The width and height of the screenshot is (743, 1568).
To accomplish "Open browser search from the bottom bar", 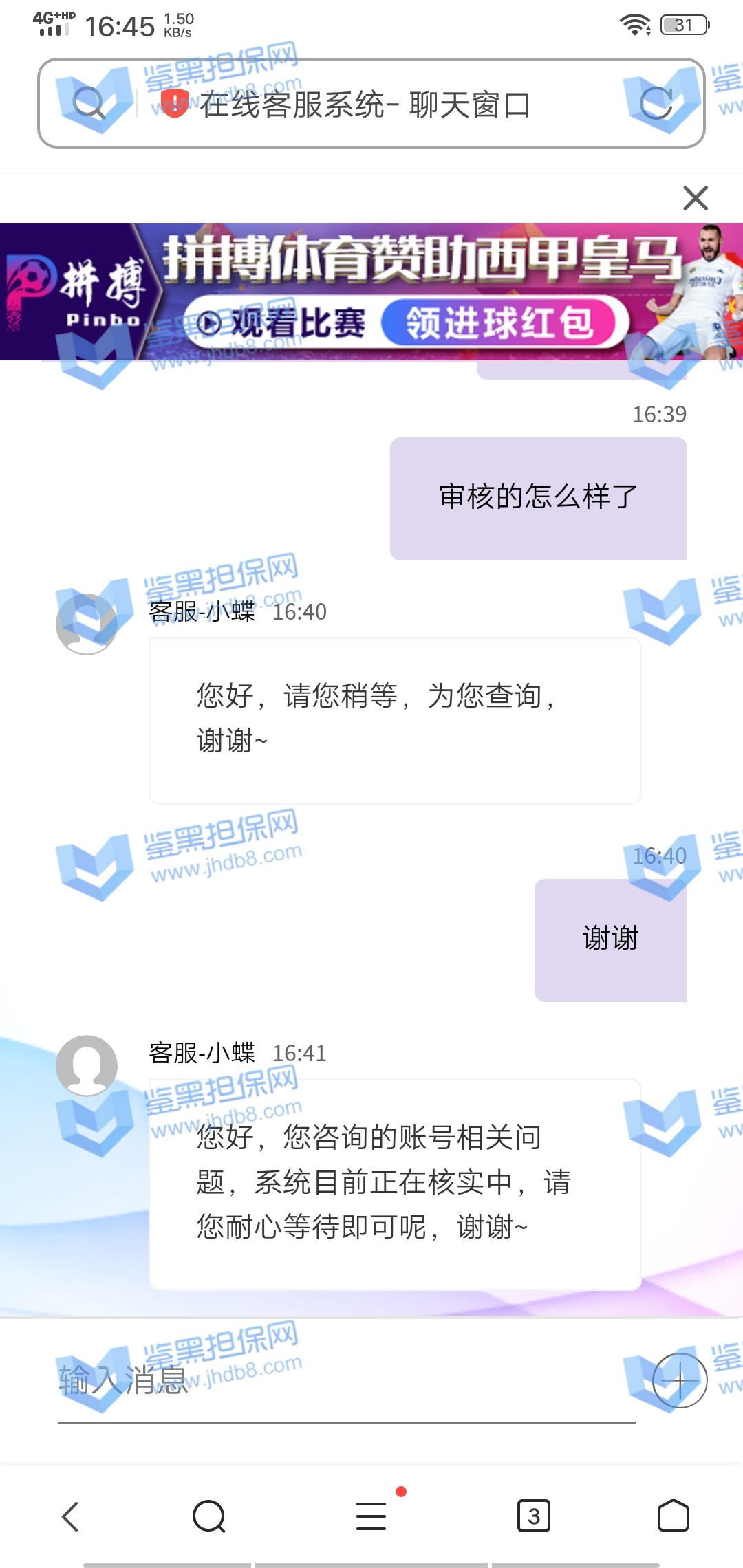I will pyautogui.click(x=209, y=1516).
